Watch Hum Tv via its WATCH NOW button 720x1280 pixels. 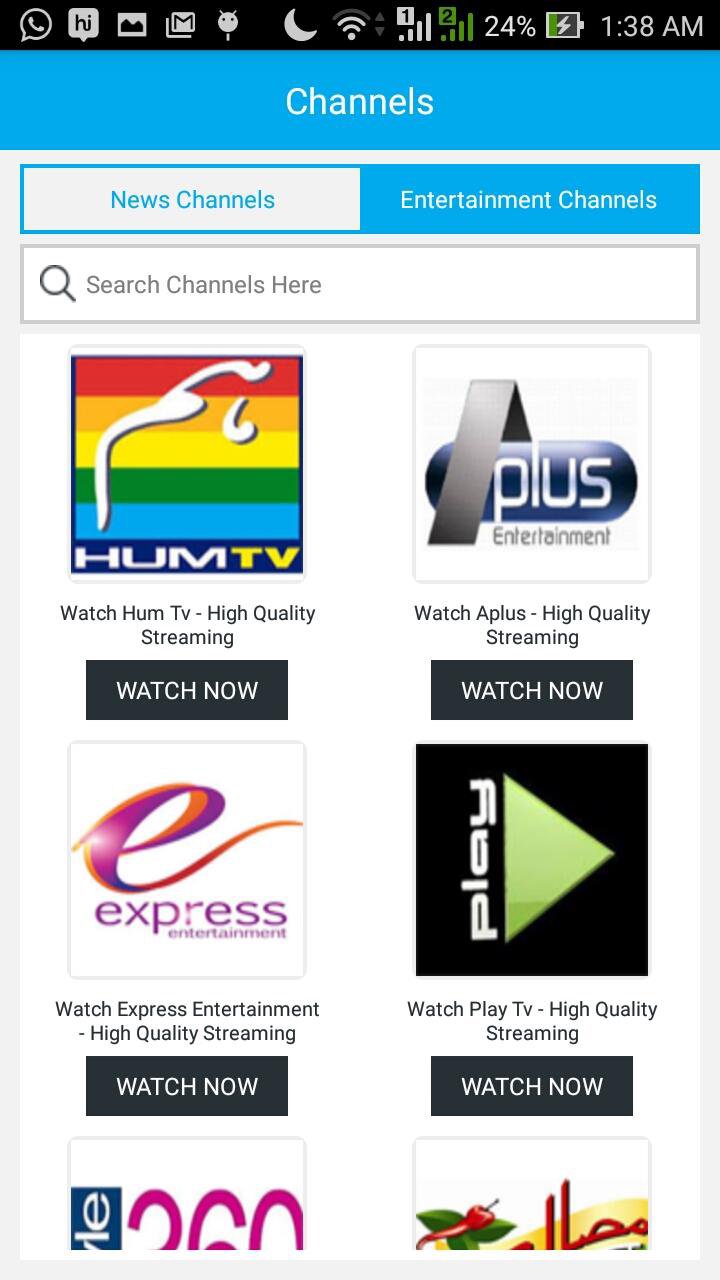click(x=186, y=689)
